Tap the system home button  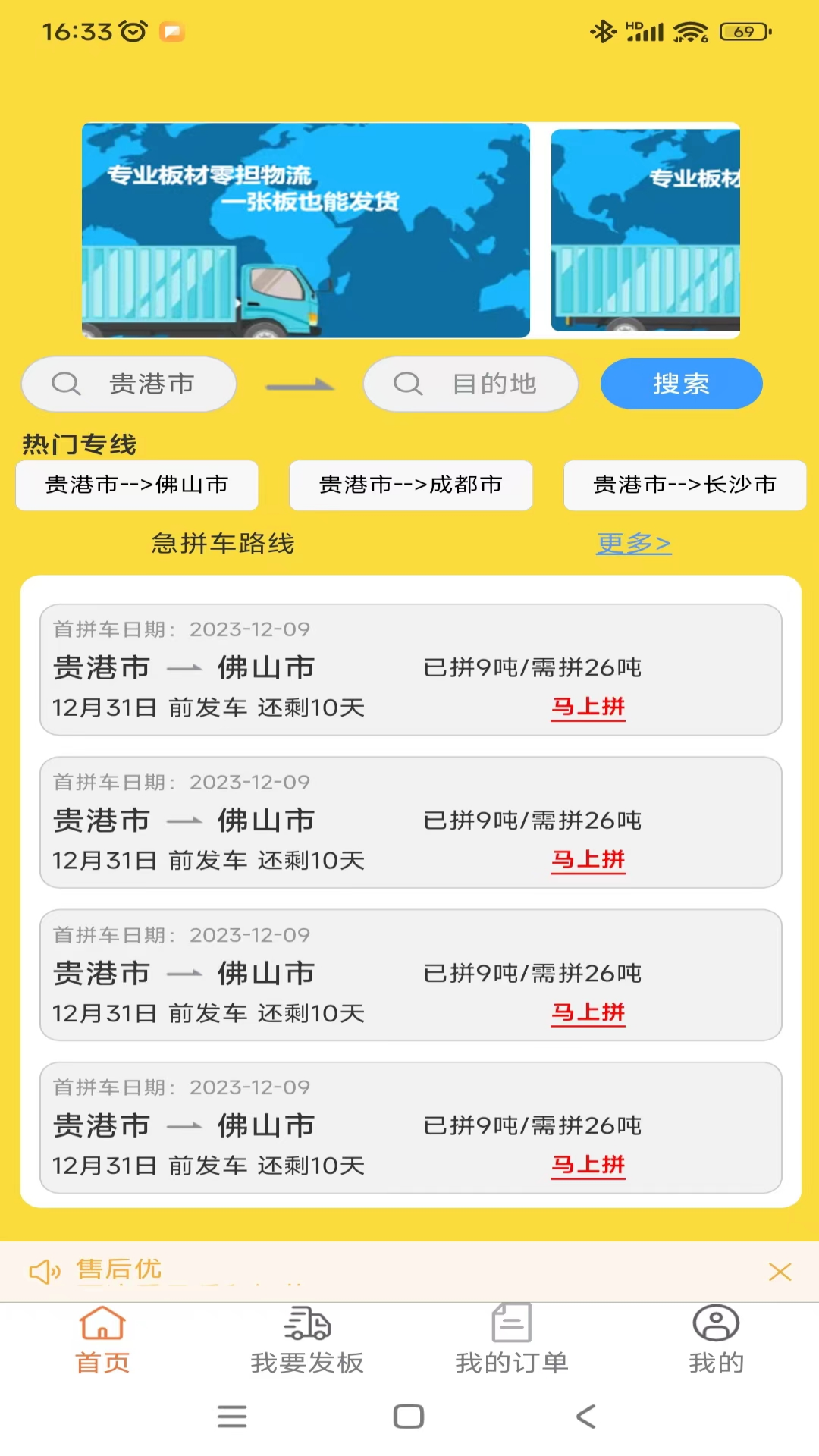coord(409,1416)
